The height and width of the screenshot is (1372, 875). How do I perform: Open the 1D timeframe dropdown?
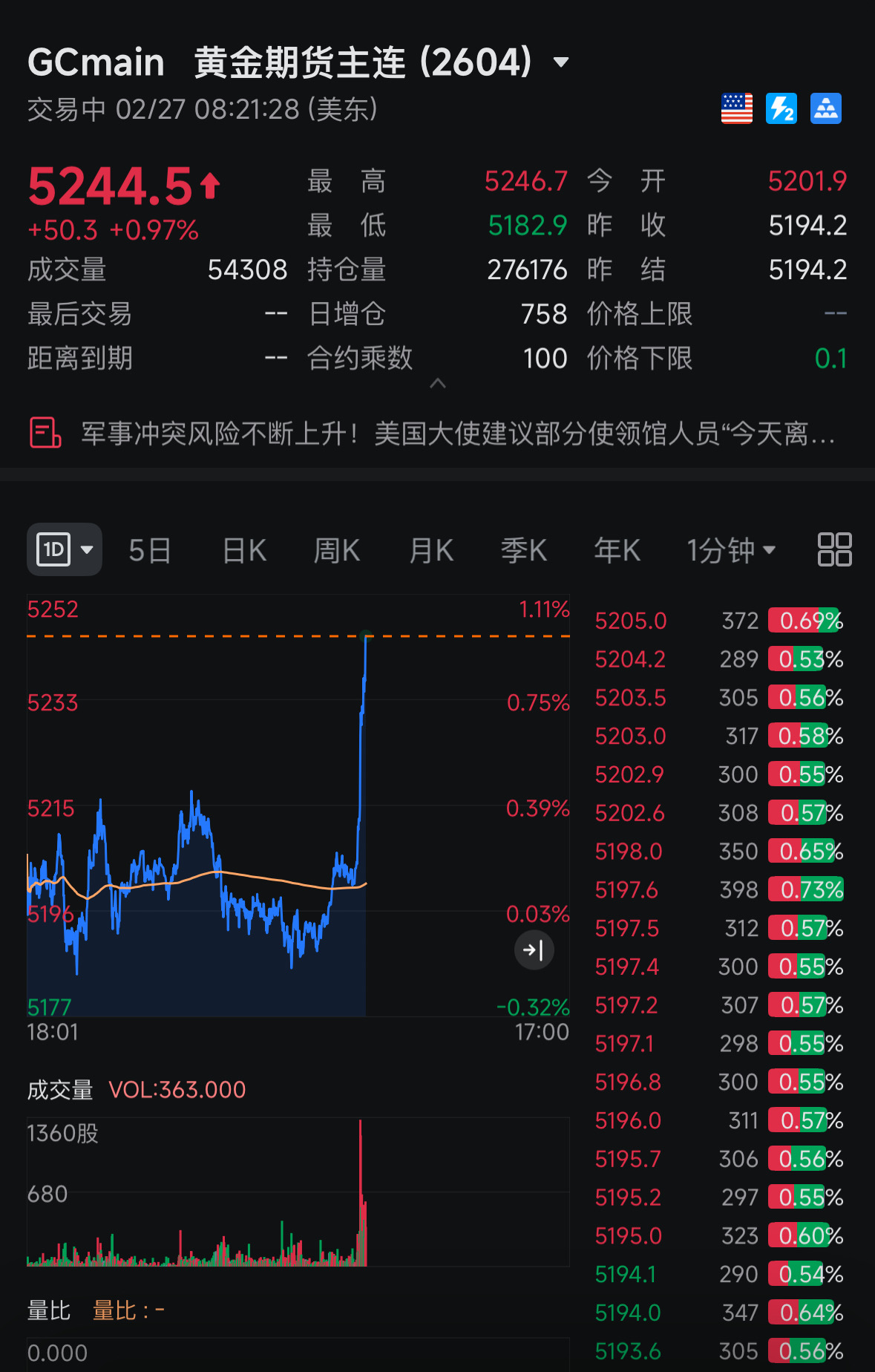pos(65,549)
